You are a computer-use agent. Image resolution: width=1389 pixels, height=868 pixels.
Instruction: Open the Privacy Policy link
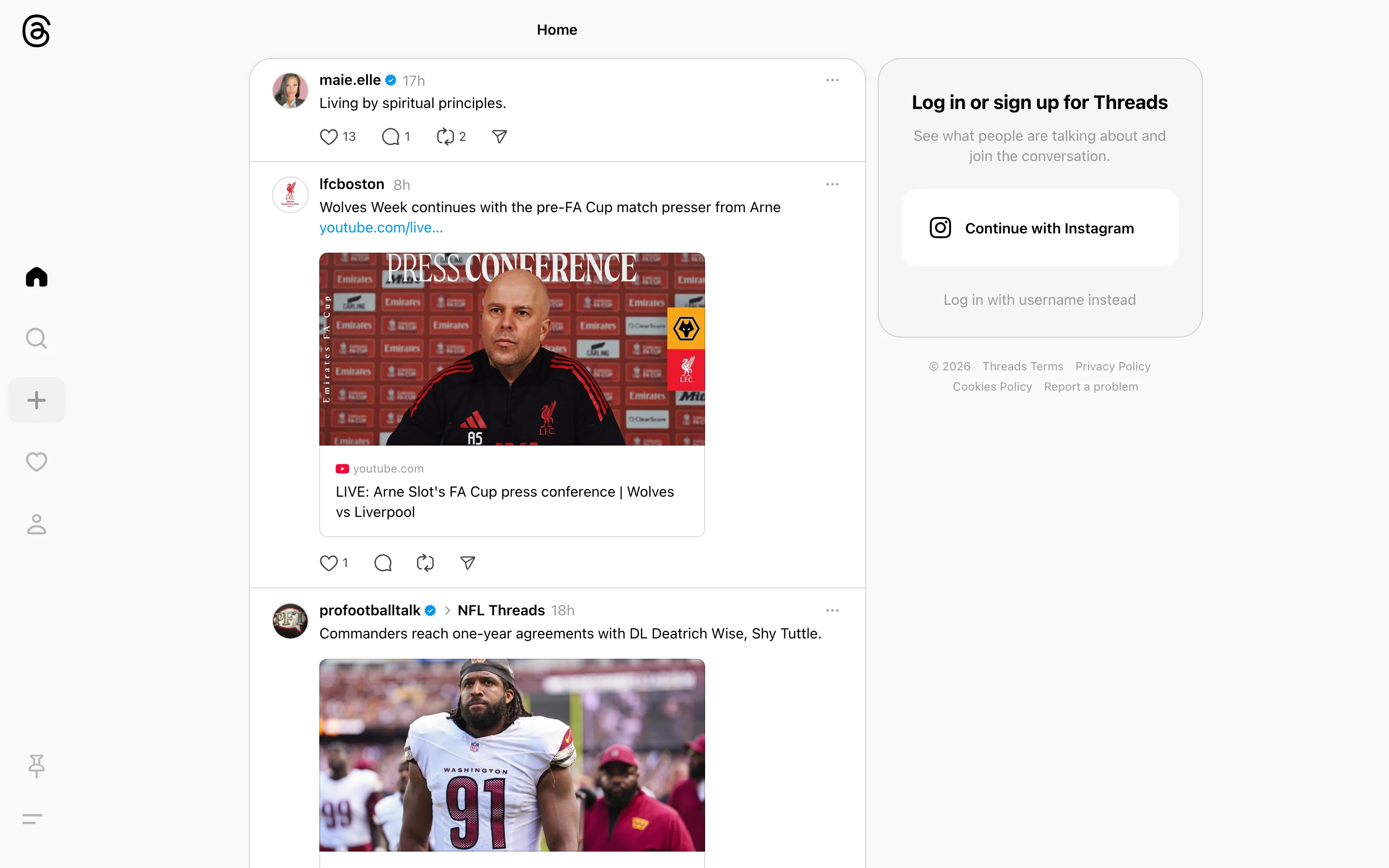(1112, 366)
